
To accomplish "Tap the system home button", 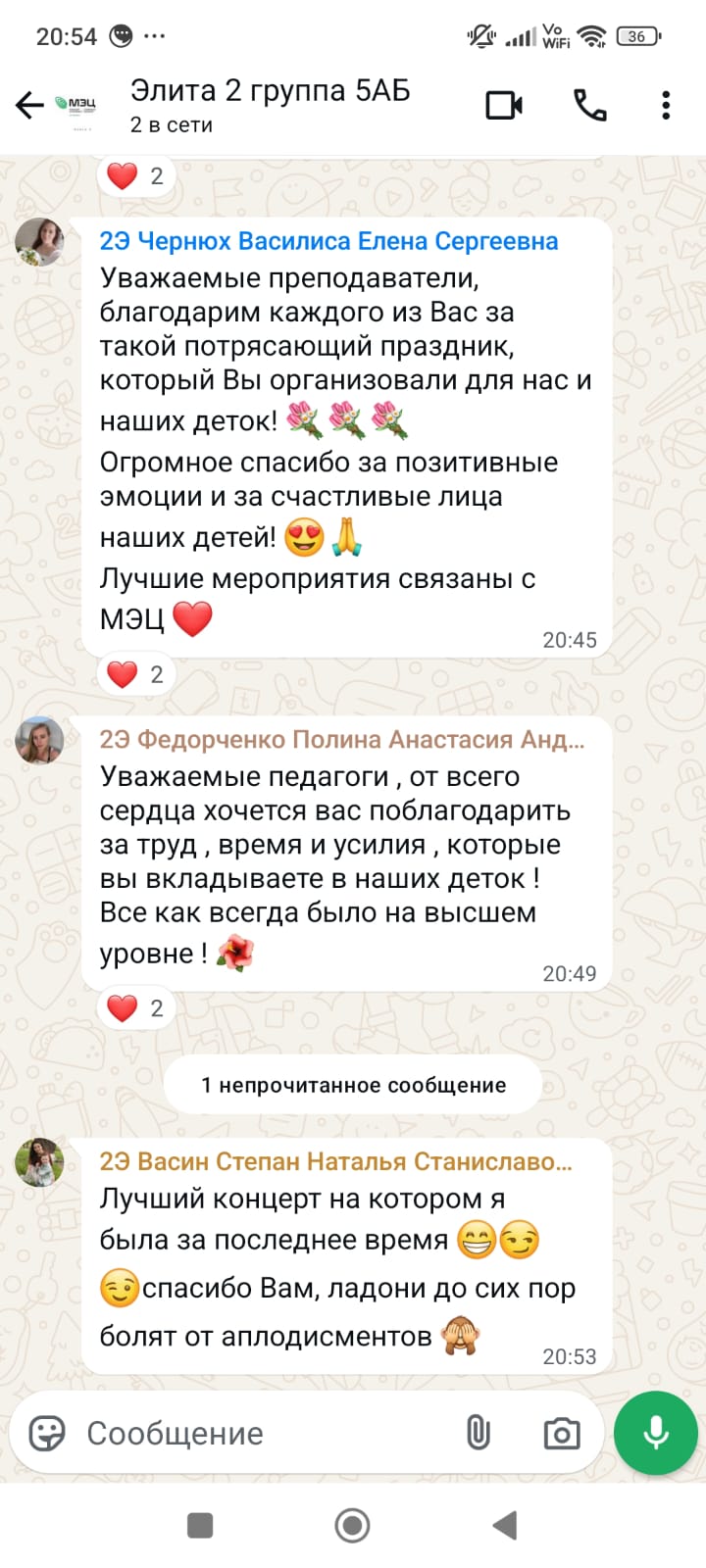I will tap(353, 1525).
